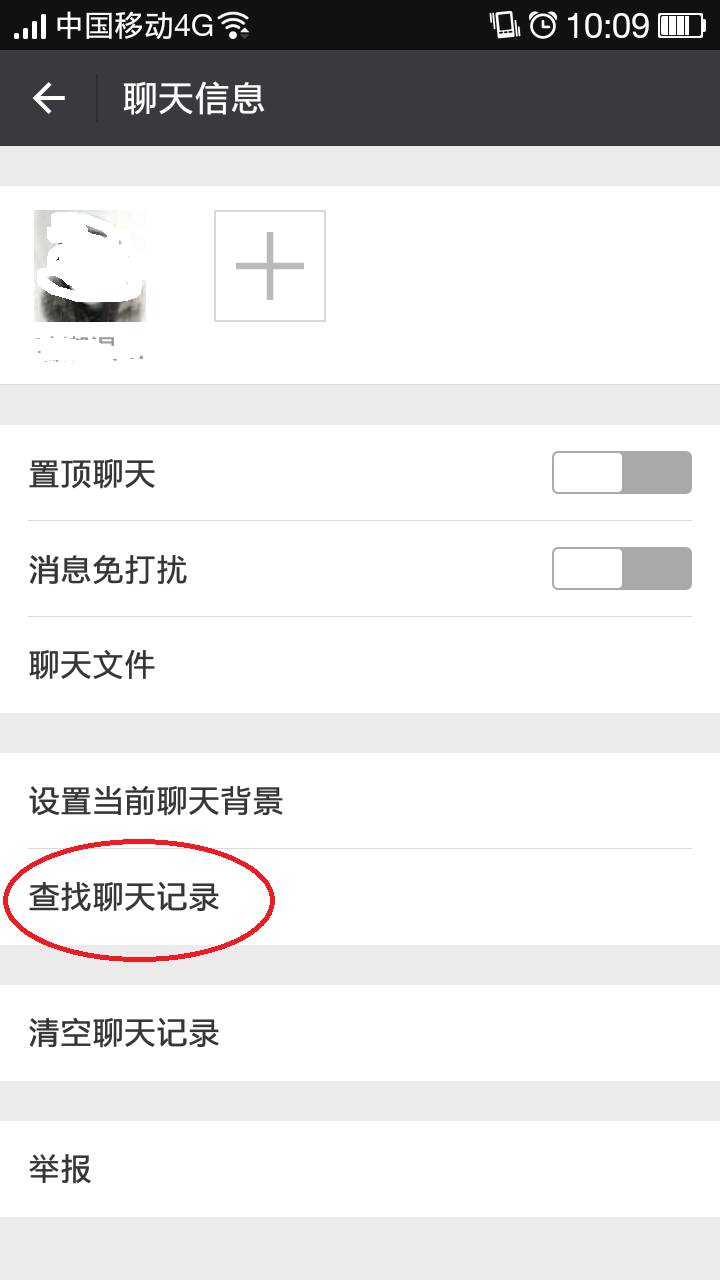Select 查找聊天记录
The image size is (720, 1280).
360,897
